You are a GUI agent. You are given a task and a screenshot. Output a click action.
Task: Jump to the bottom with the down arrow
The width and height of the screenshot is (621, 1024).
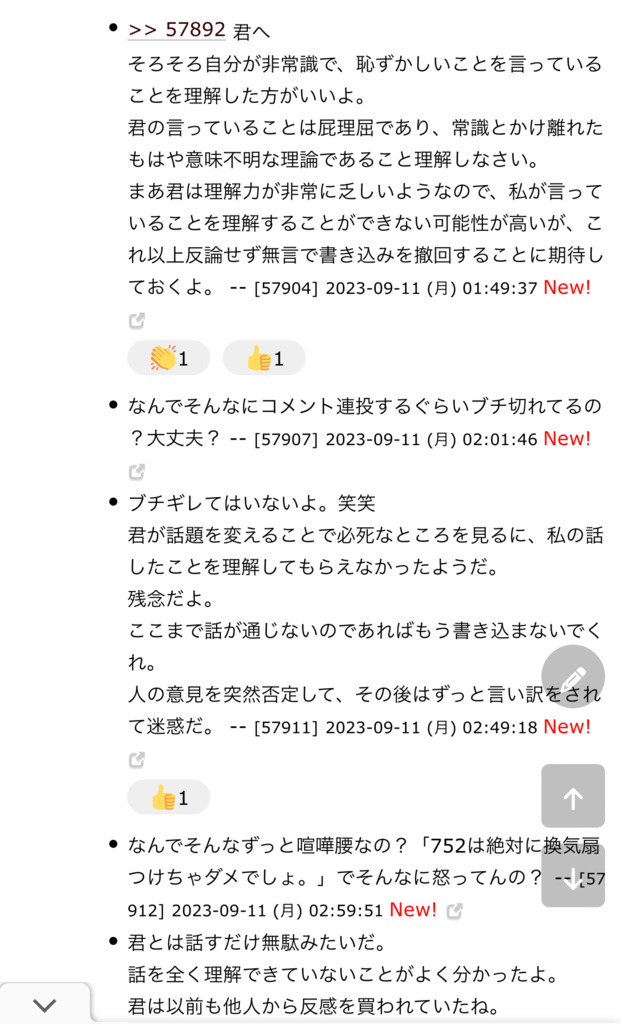pyautogui.click(x=573, y=876)
